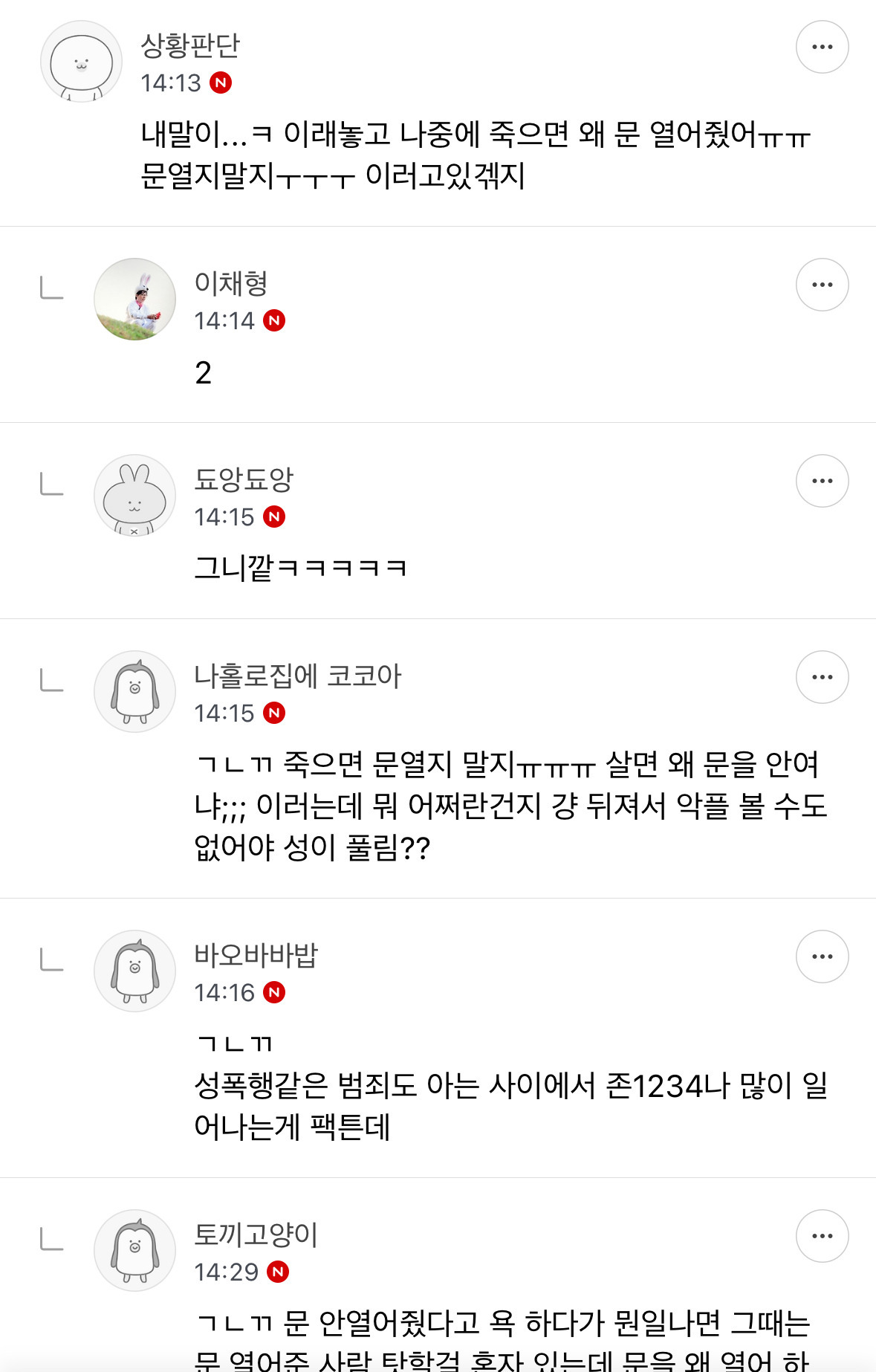876x1372 pixels.
Task: Open more options on 나홀로집에 코코아's reply
Action: pos(822,677)
